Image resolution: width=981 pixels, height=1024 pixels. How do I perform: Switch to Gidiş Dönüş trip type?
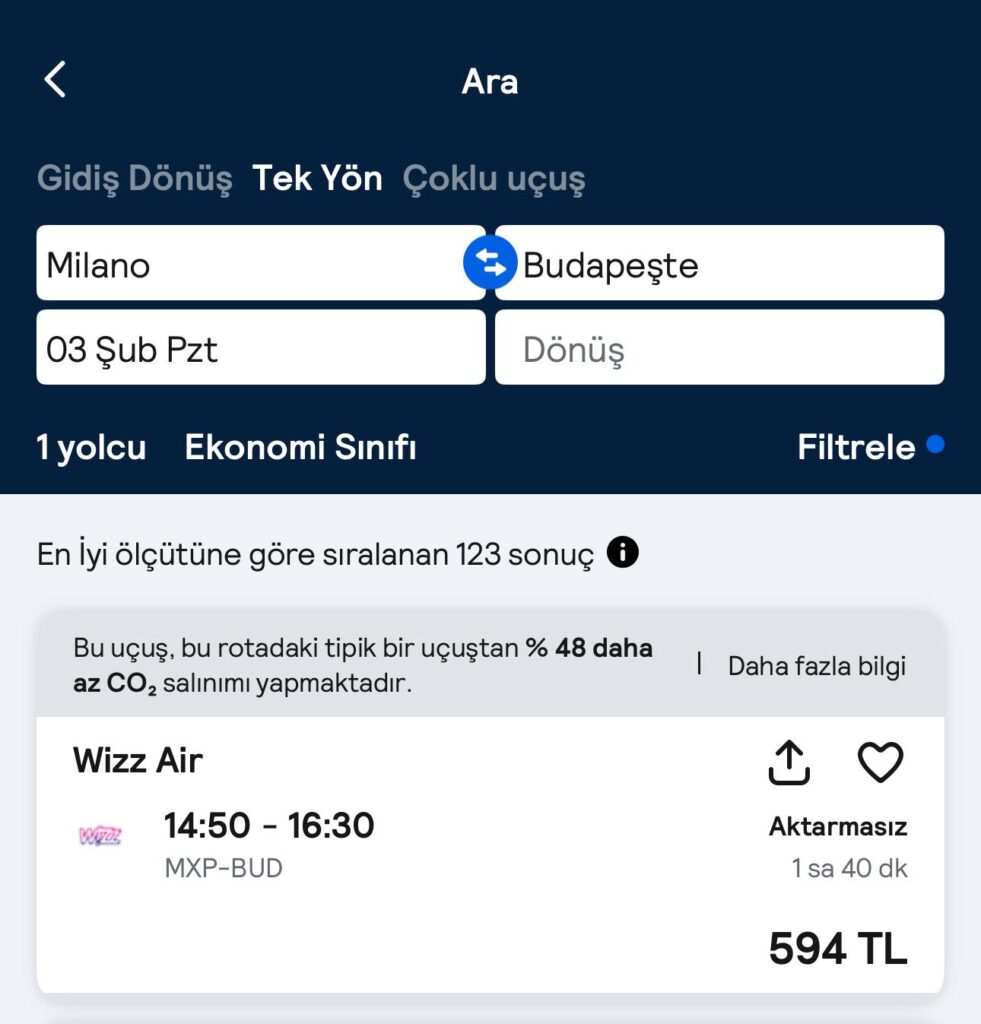(x=134, y=179)
